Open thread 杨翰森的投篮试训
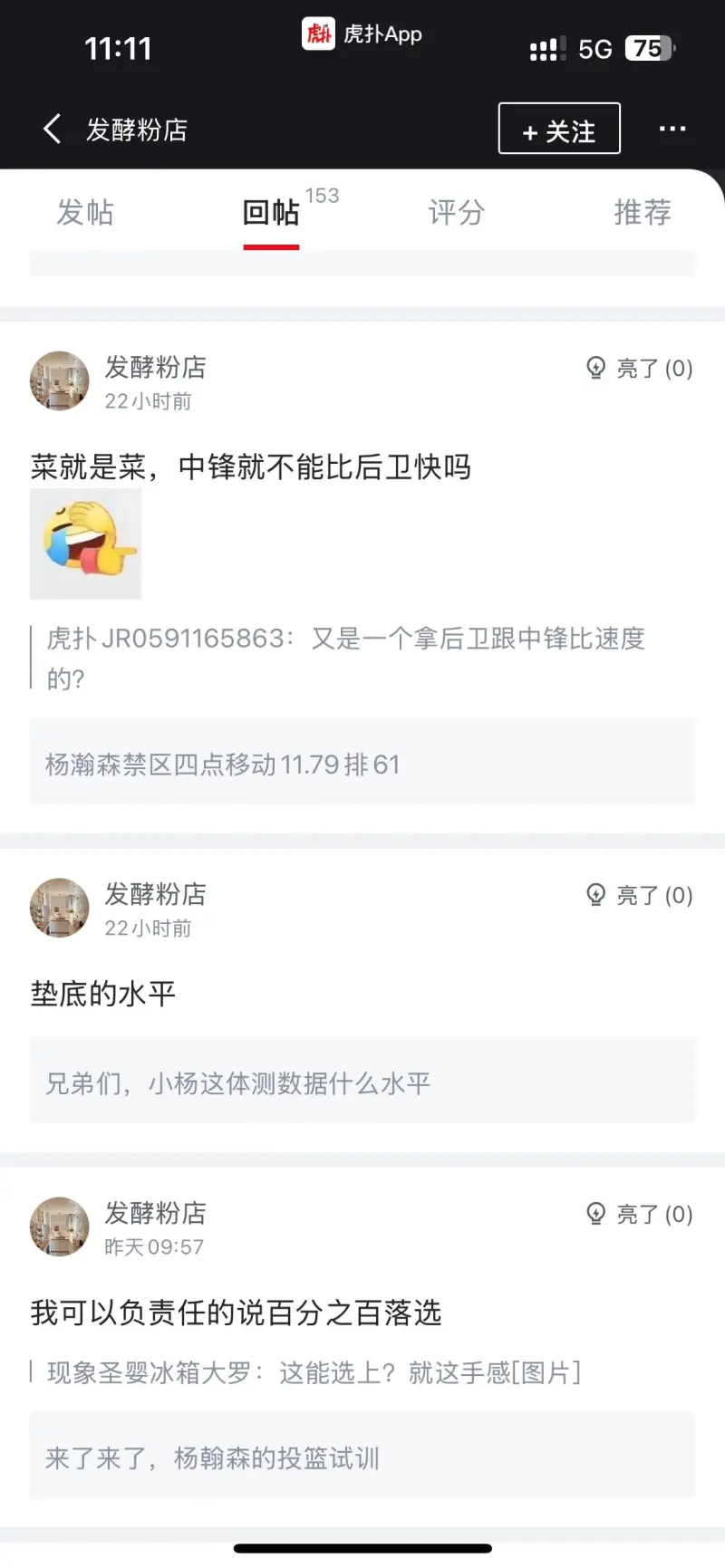The height and width of the screenshot is (1568, 725). [x=362, y=1457]
